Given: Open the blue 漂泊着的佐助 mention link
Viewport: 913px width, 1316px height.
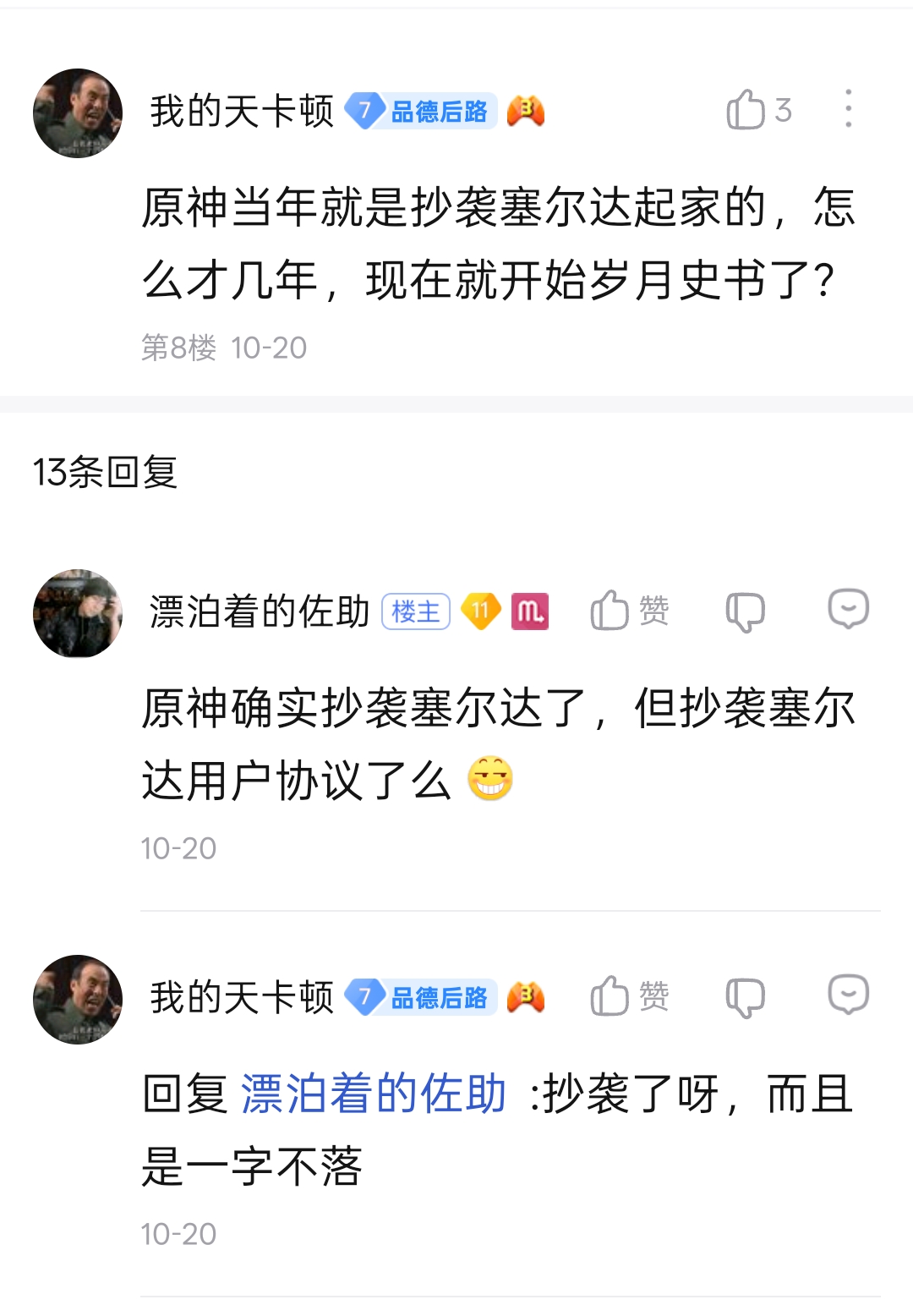Looking at the screenshot, I should point(373,1094).
